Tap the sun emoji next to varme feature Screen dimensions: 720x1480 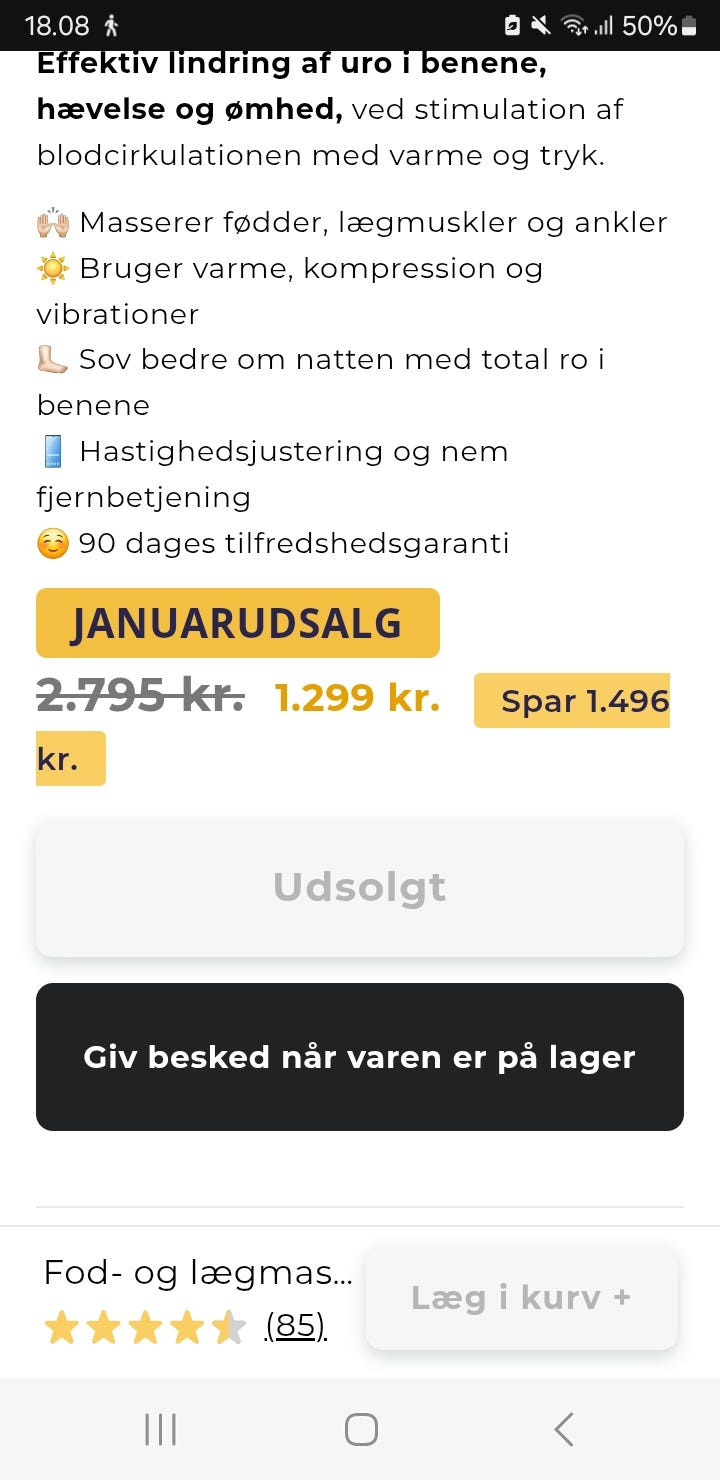pos(52,267)
